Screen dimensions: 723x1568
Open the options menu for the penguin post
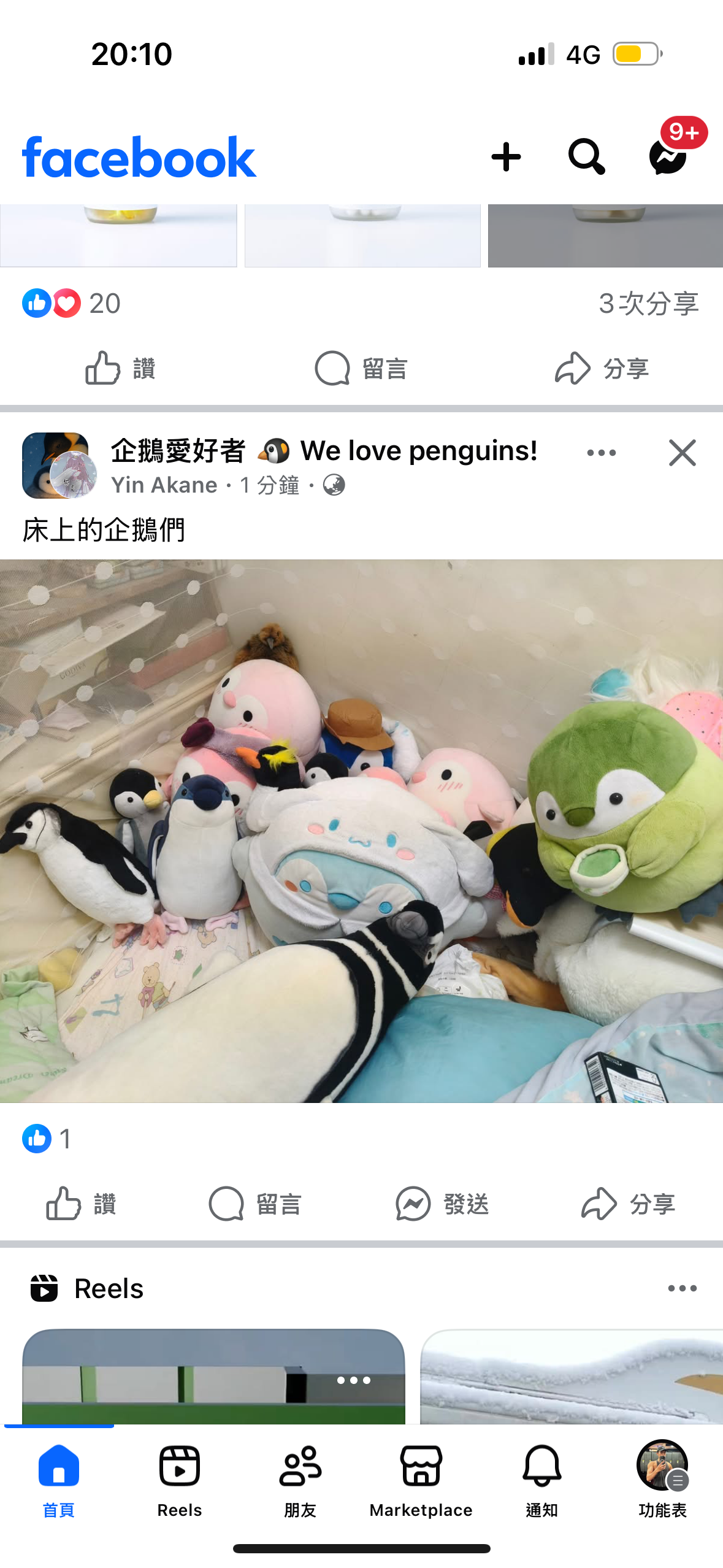(x=601, y=453)
